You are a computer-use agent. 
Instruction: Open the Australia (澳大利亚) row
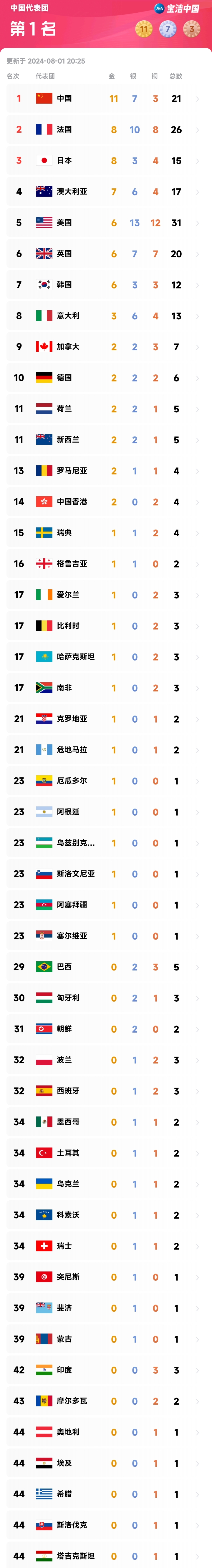[106, 192]
